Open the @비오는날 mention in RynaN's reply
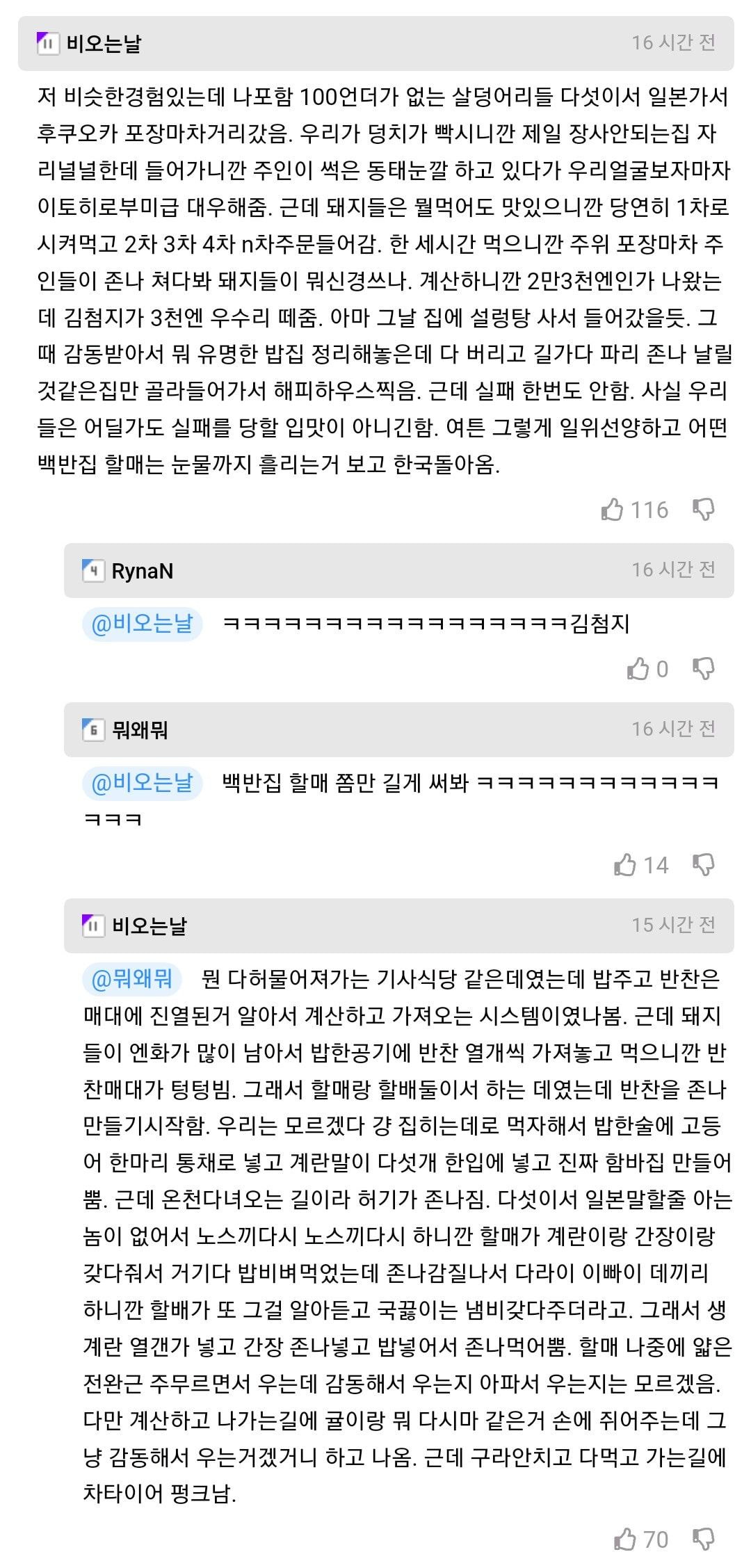The width and height of the screenshot is (751, 1568). [143, 624]
